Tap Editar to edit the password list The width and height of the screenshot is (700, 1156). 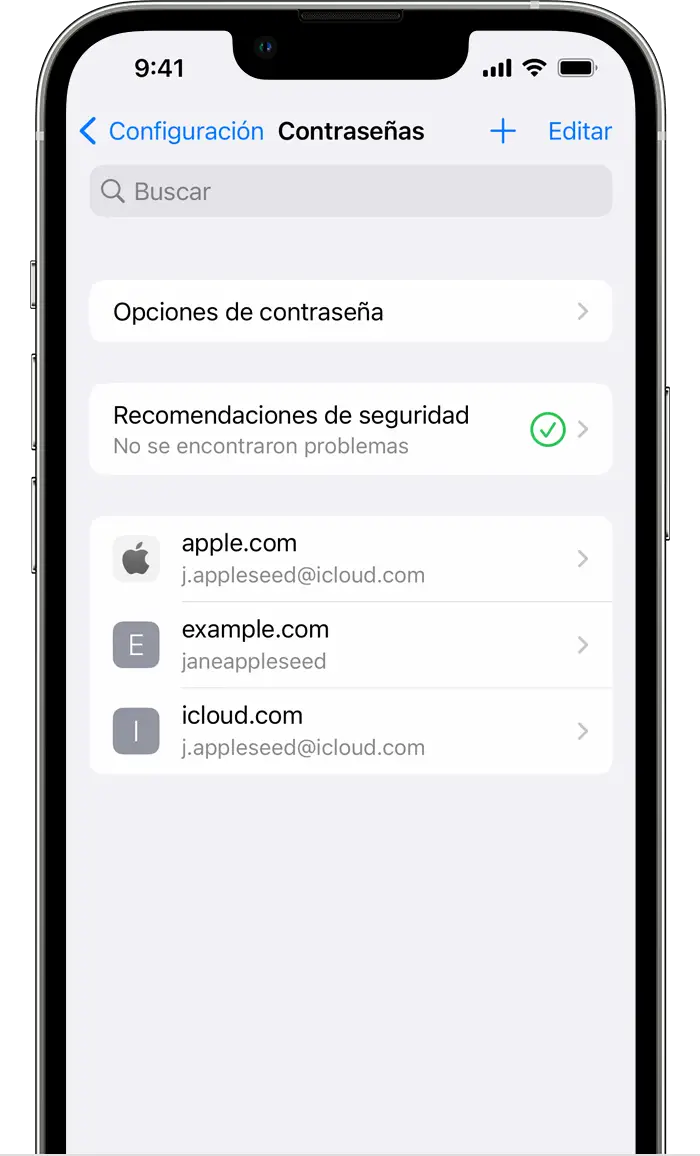point(580,131)
